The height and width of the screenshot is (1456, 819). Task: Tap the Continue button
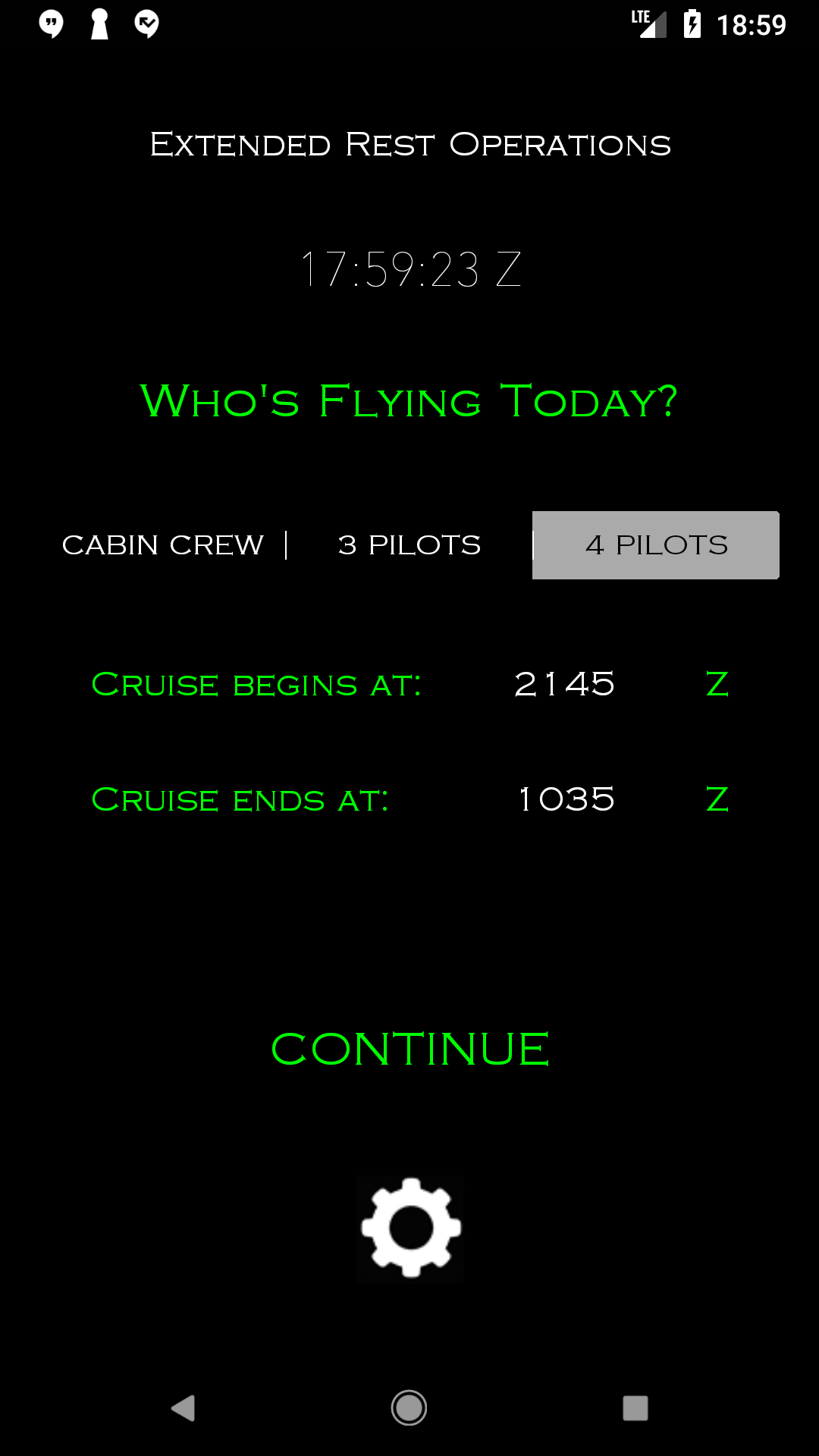409,1049
